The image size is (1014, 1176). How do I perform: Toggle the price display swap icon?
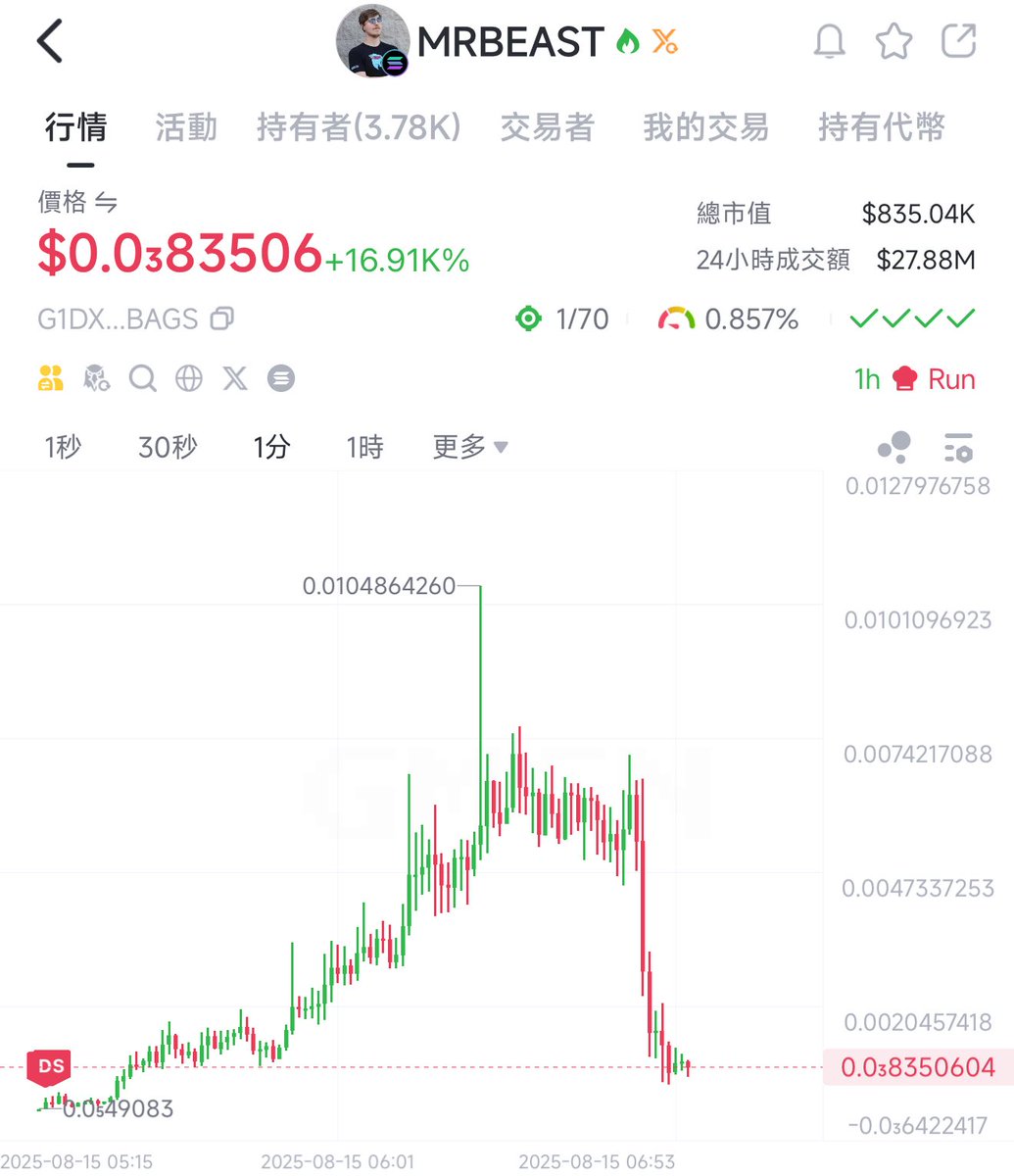pyautogui.click(x=107, y=203)
